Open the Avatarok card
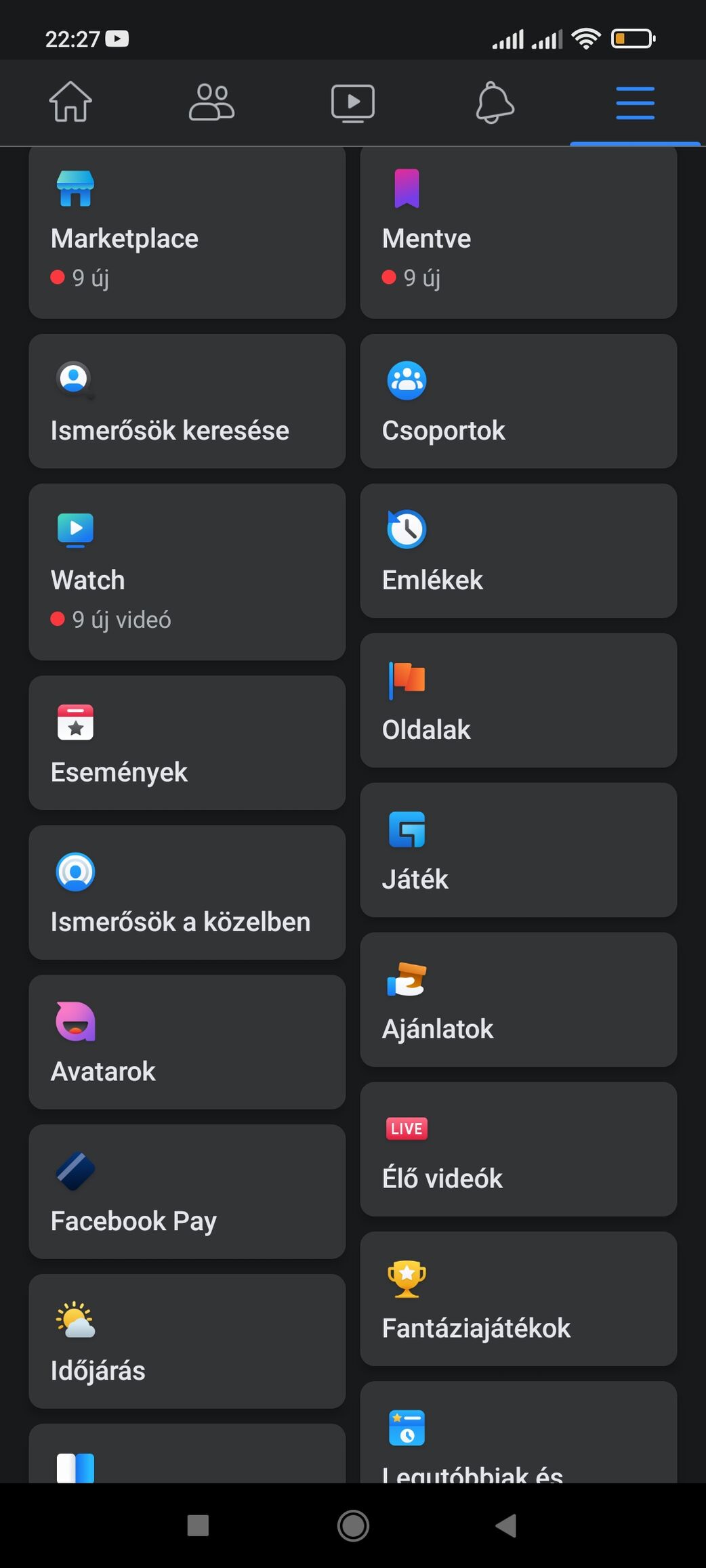This screenshot has height=1568, width=706. 187,1042
